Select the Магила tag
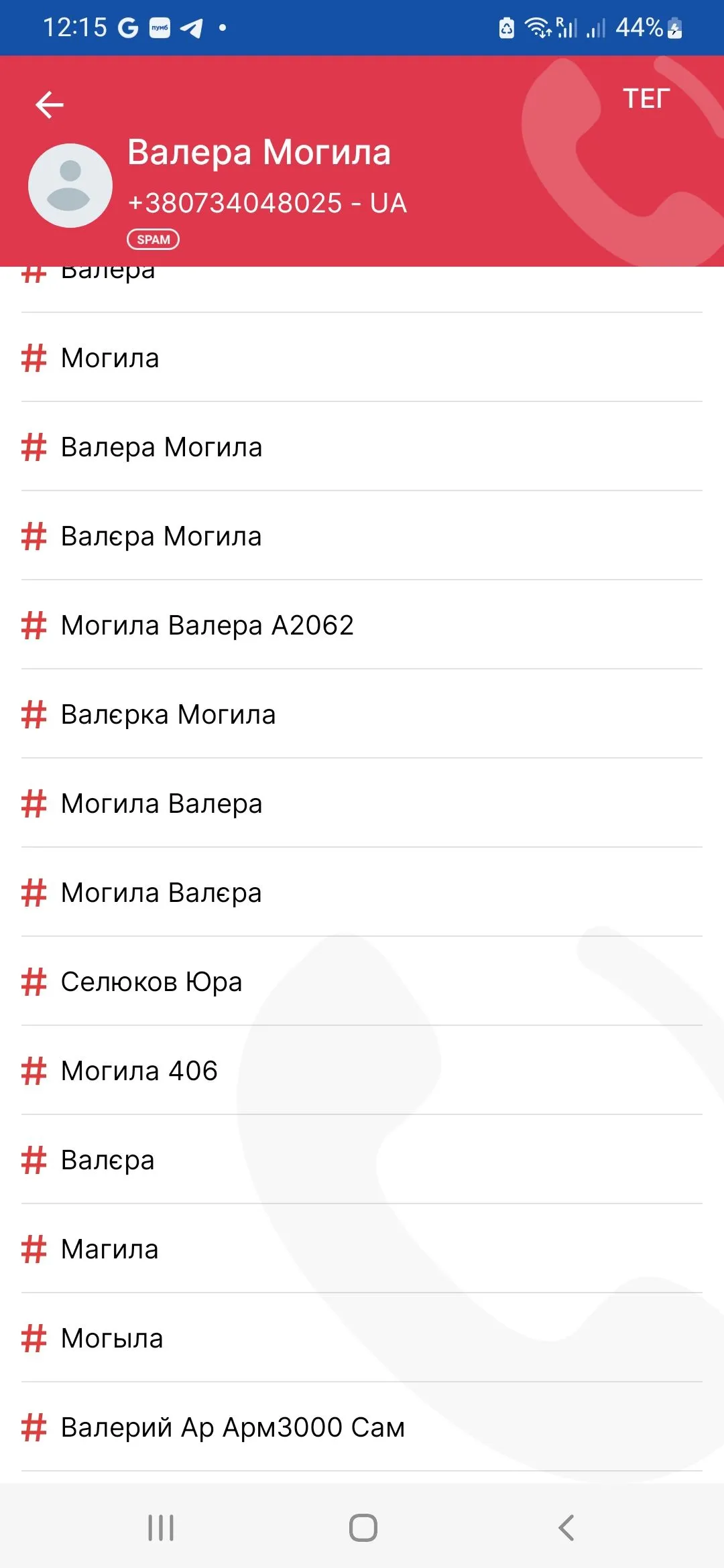724x1568 pixels. coord(110,1249)
